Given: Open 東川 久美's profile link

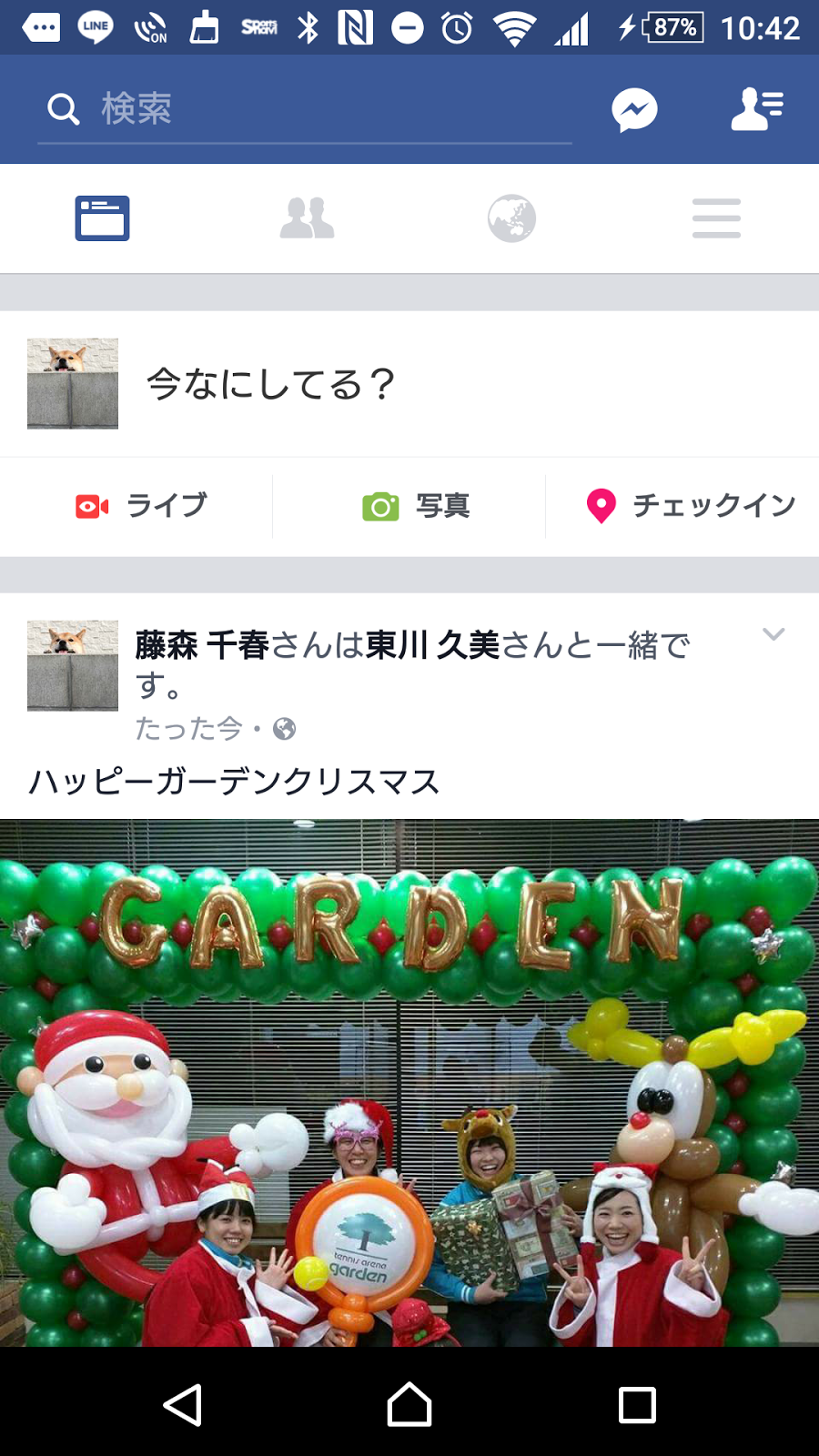Looking at the screenshot, I should (432, 645).
